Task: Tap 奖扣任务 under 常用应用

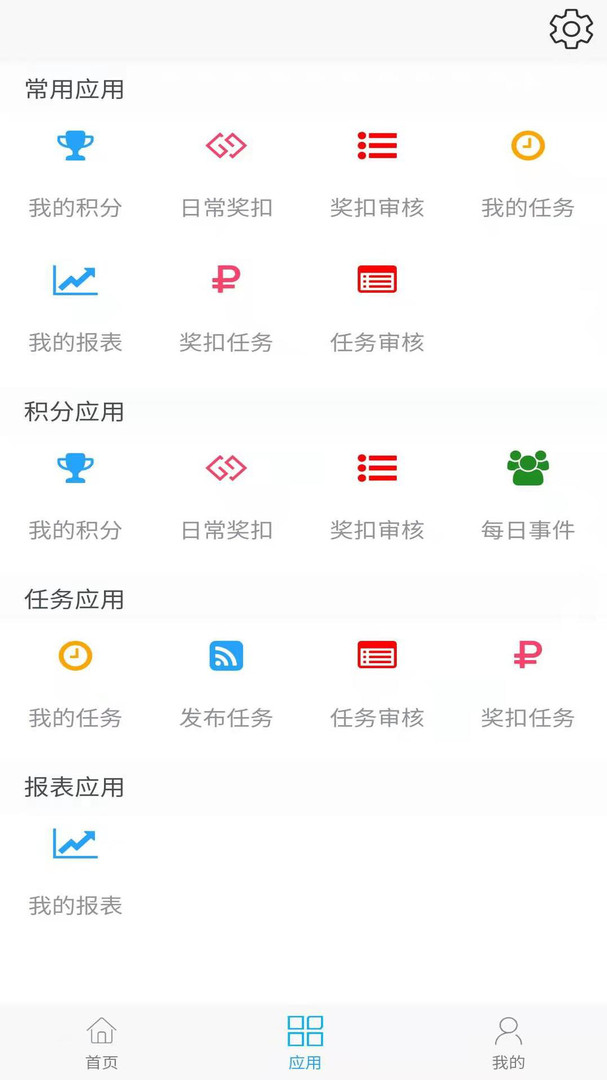Action: coord(226,307)
